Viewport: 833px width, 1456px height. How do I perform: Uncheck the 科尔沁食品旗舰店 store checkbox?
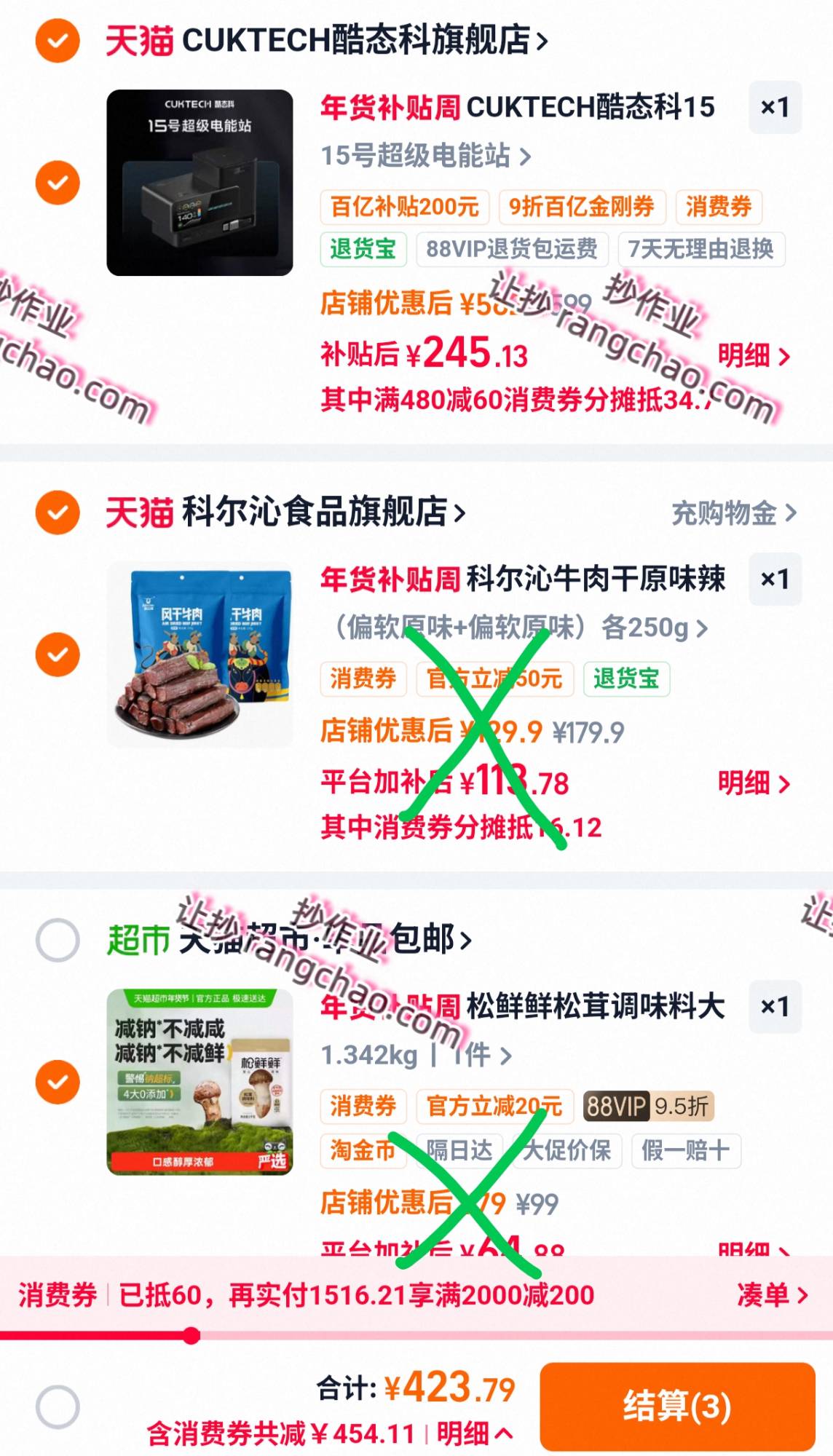click(58, 513)
